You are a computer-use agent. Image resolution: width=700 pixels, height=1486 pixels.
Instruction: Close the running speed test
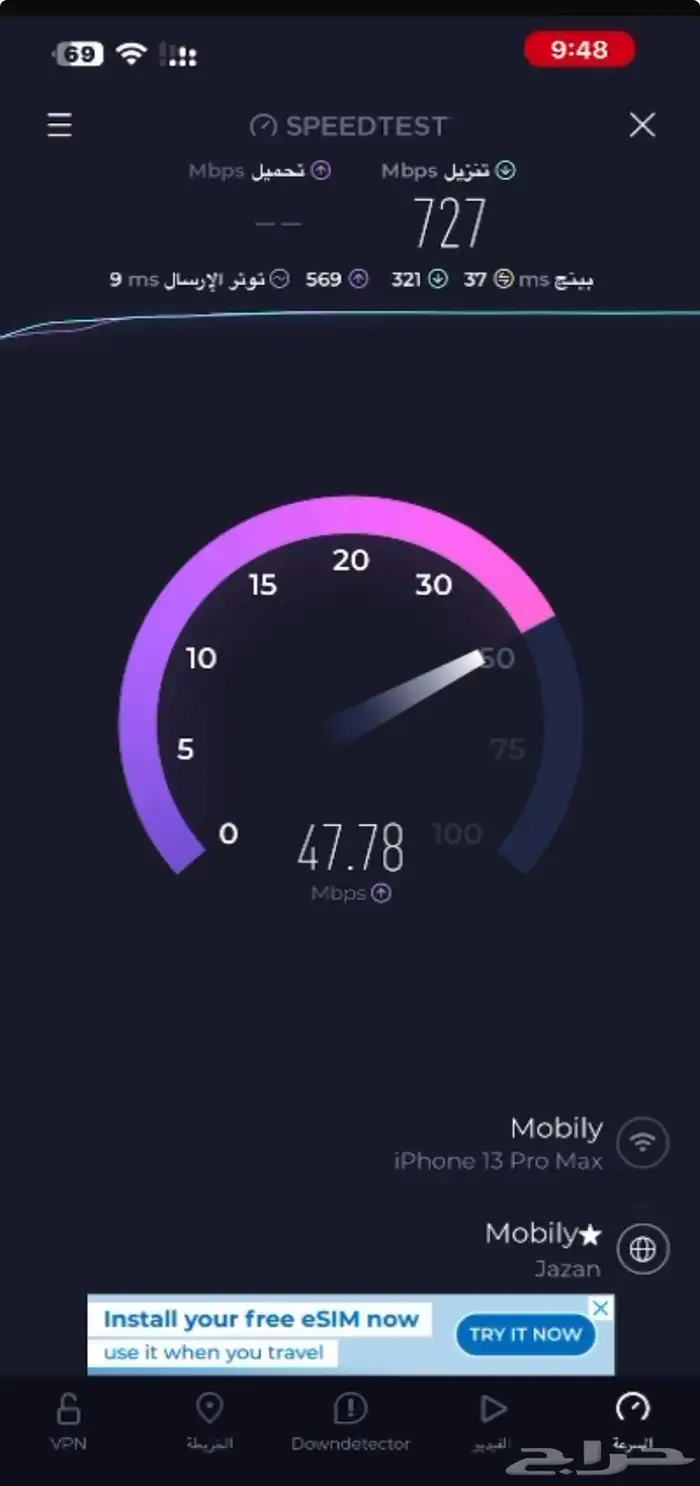click(642, 125)
